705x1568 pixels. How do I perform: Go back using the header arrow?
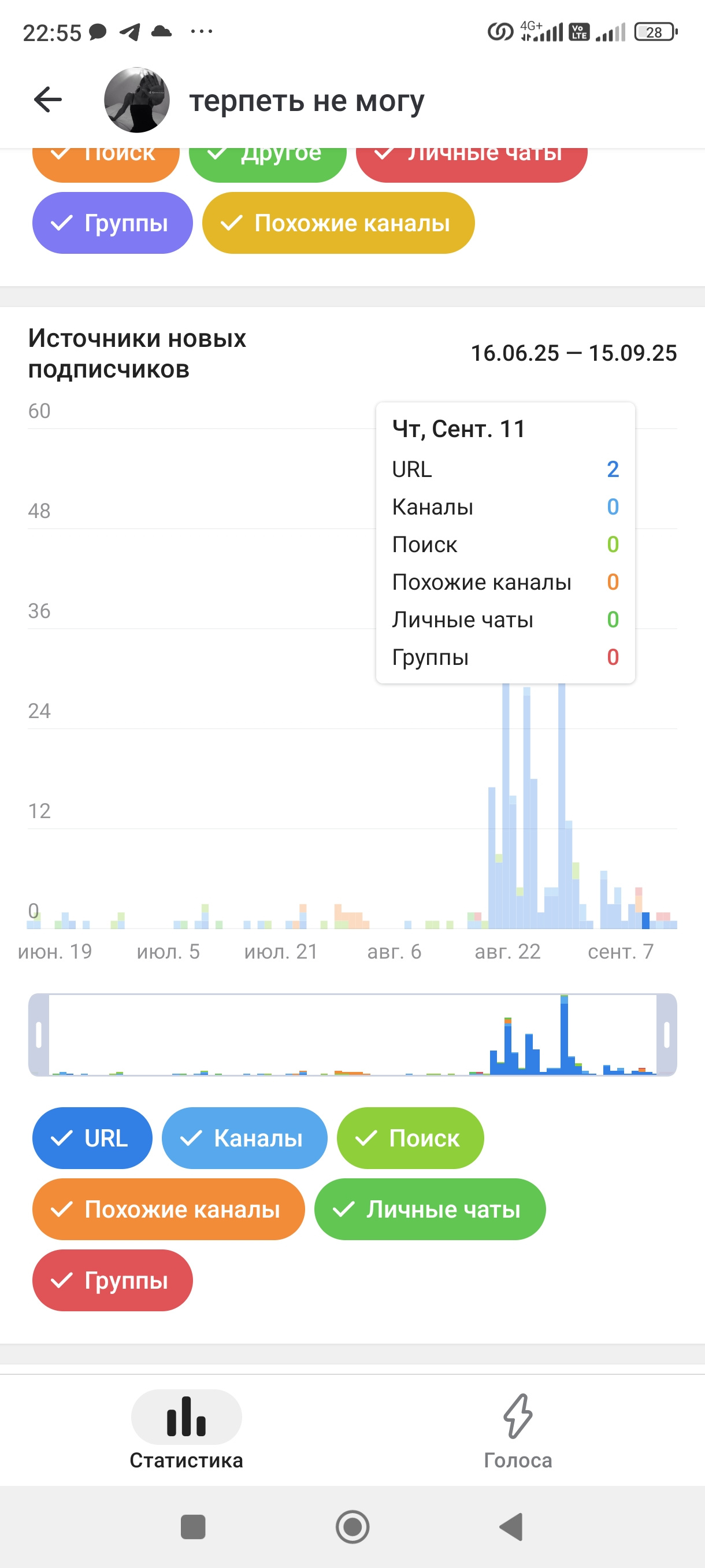coord(48,100)
